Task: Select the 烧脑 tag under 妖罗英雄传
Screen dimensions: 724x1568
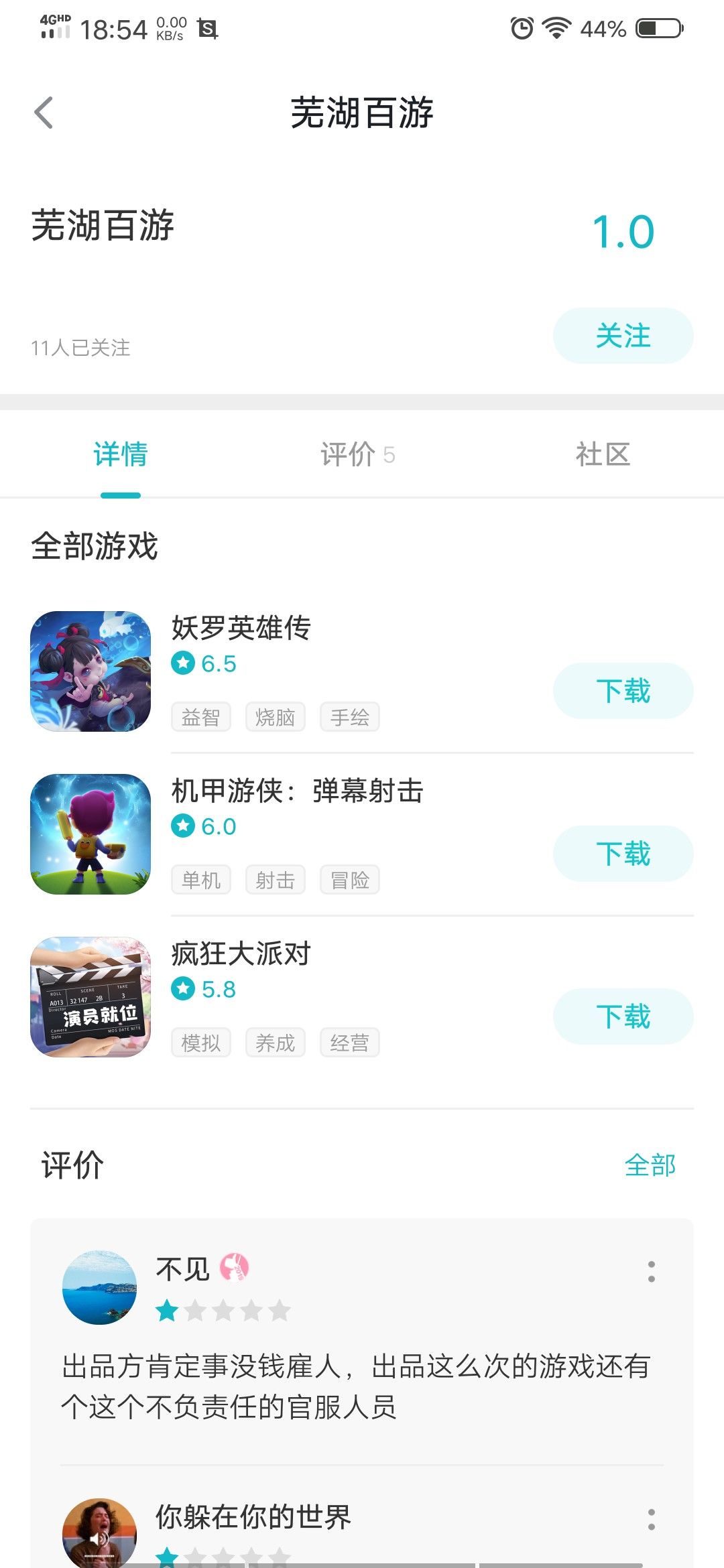Action: (276, 716)
